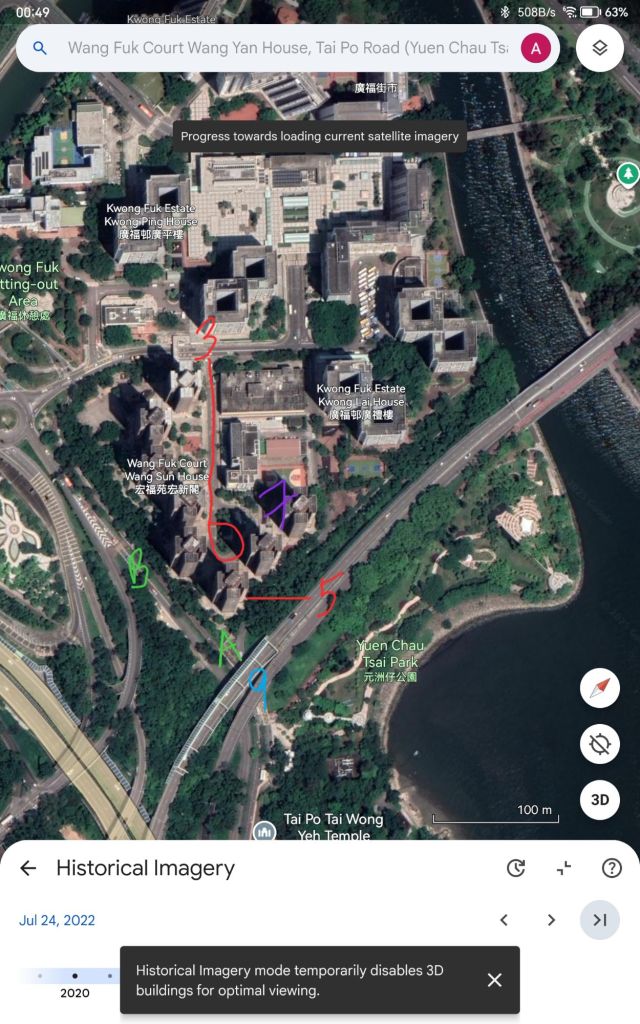Image resolution: width=640 pixels, height=1024 pixels.
Task: Show the previous imagery date
Action: coord(504,920)
